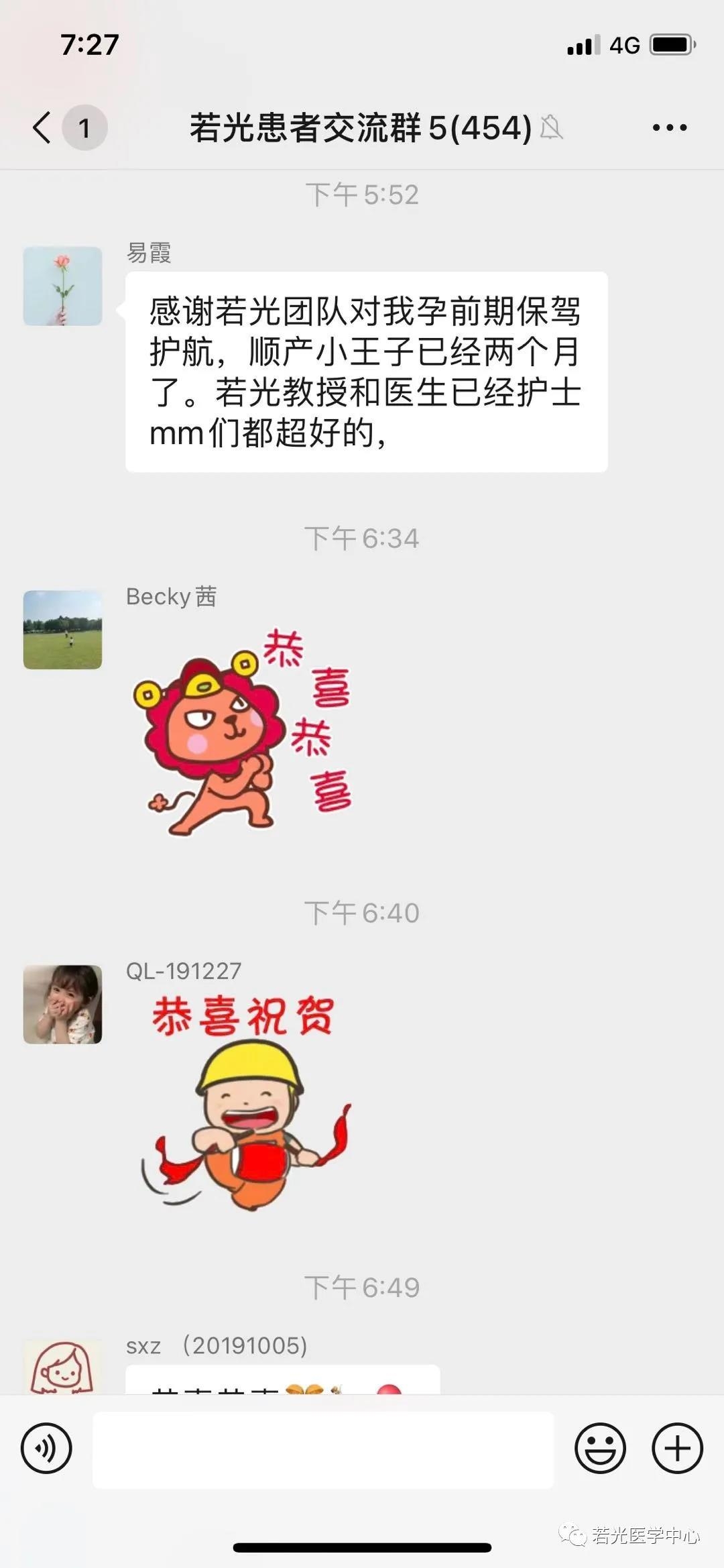Open Becky茜's profile avatar
Image resolution: width=724 pixels, height=1568 pixels.
[63, 630]
